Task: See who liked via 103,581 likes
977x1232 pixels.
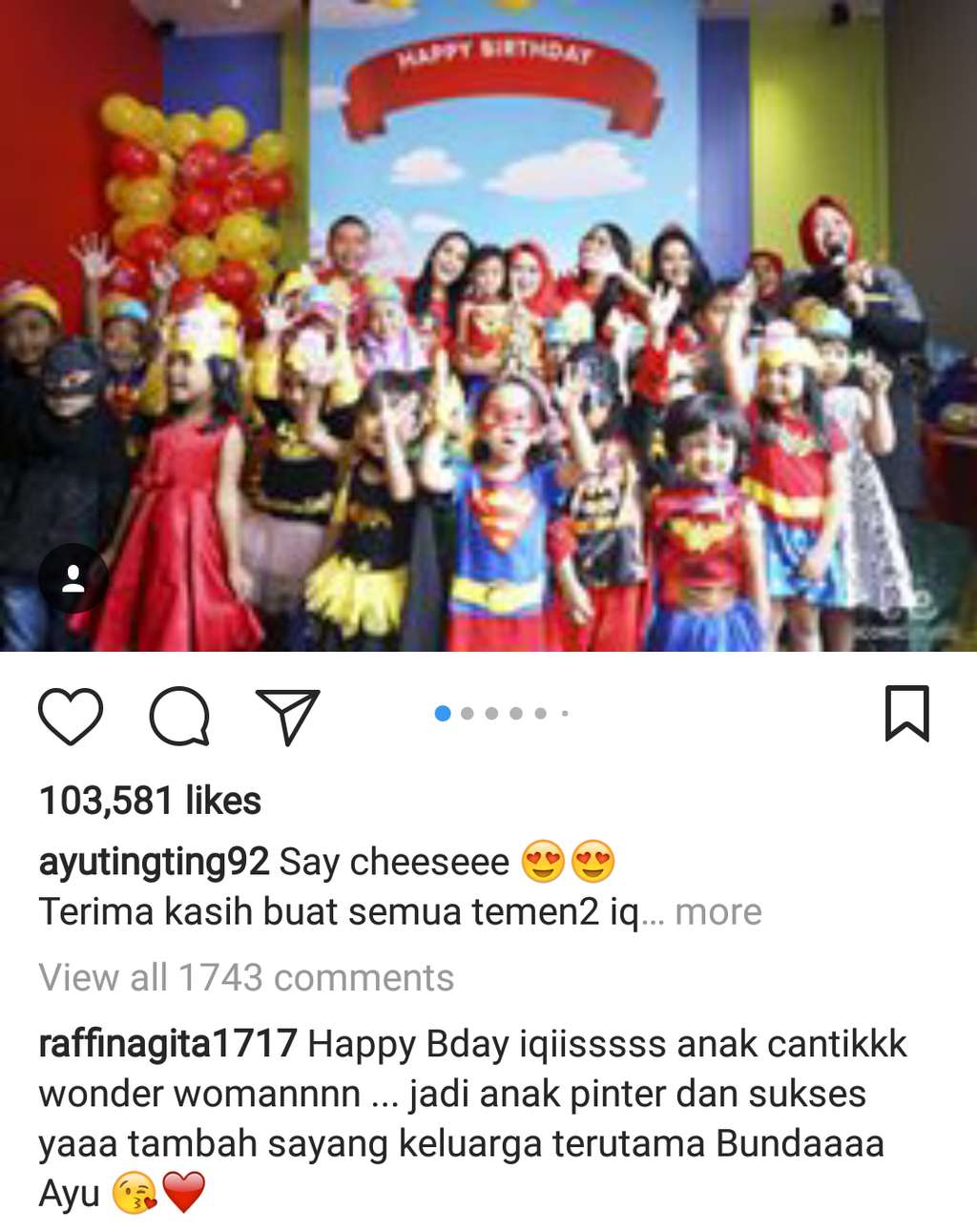Action: (x=150, y=801)
